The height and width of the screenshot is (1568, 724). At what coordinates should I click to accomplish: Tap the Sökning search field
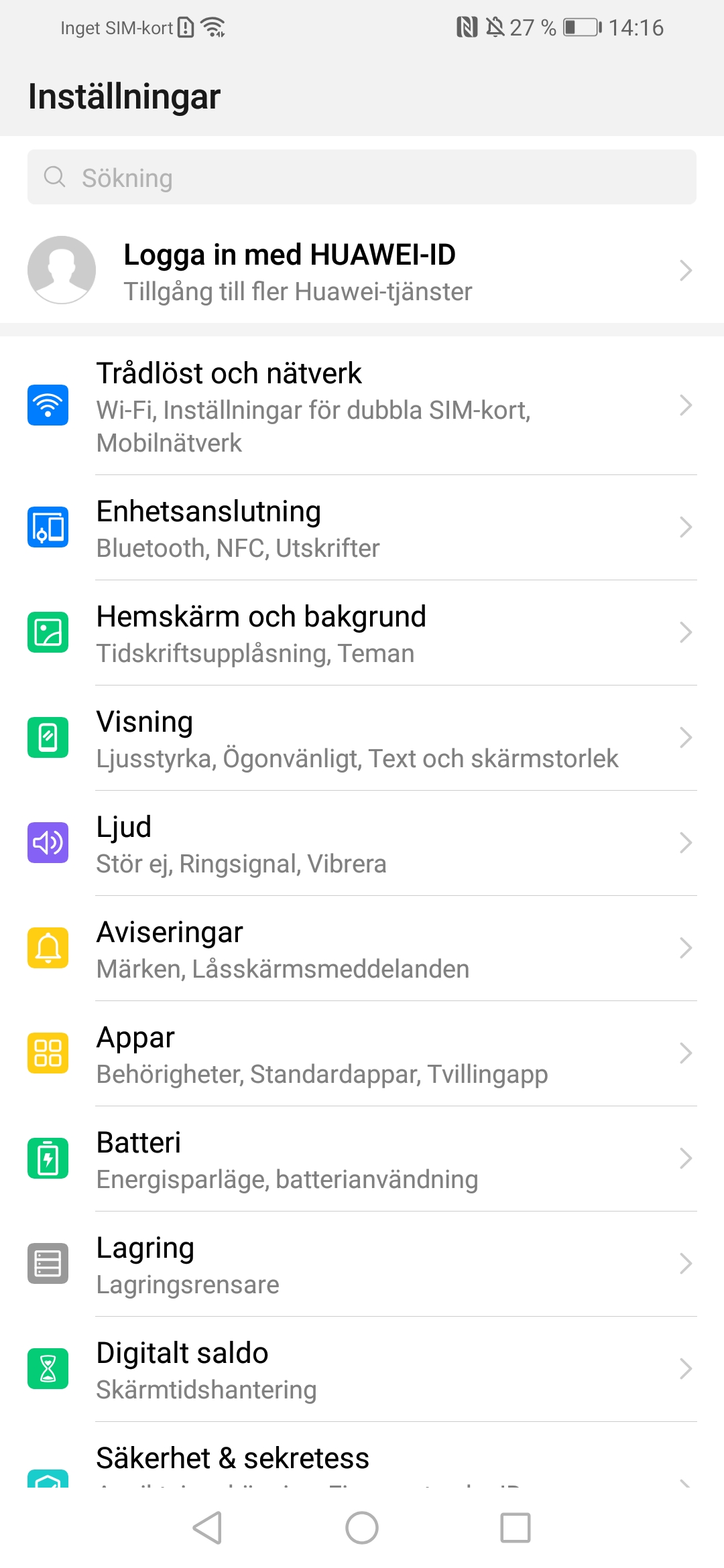coord(362,177)
